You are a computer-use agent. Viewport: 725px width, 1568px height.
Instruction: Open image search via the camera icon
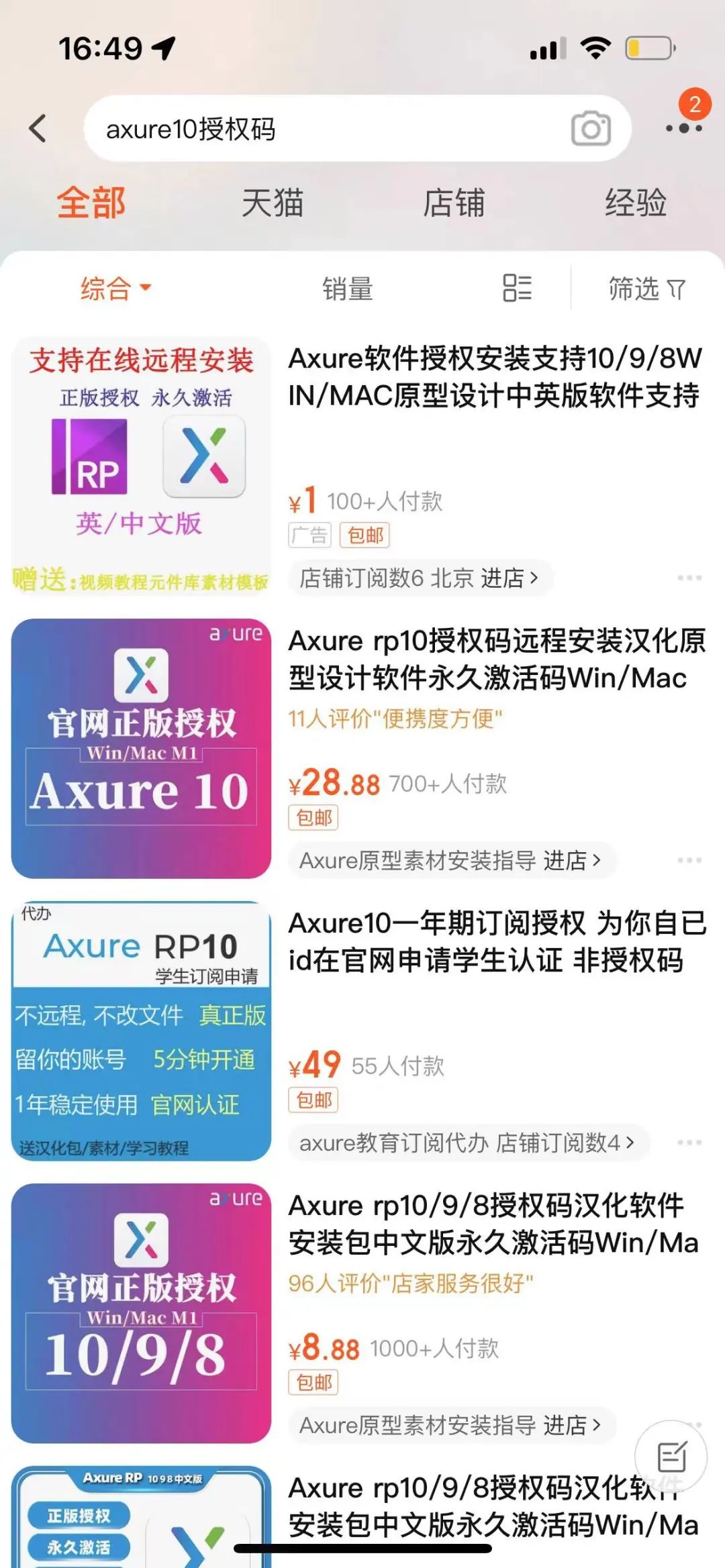(x=589, y=129)
